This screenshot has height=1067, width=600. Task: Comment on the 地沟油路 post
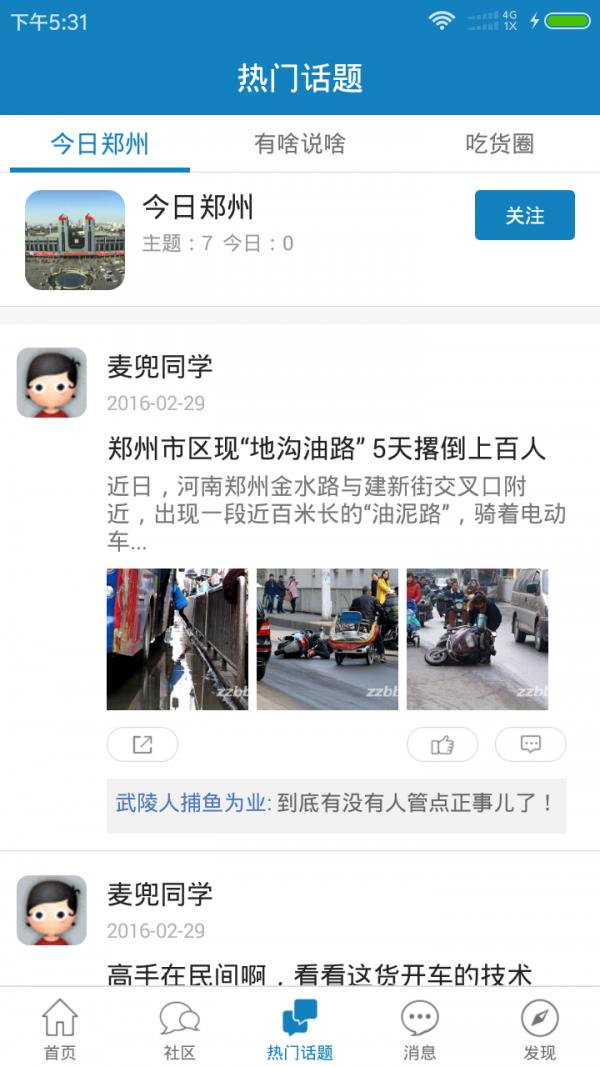pos(531,744)
